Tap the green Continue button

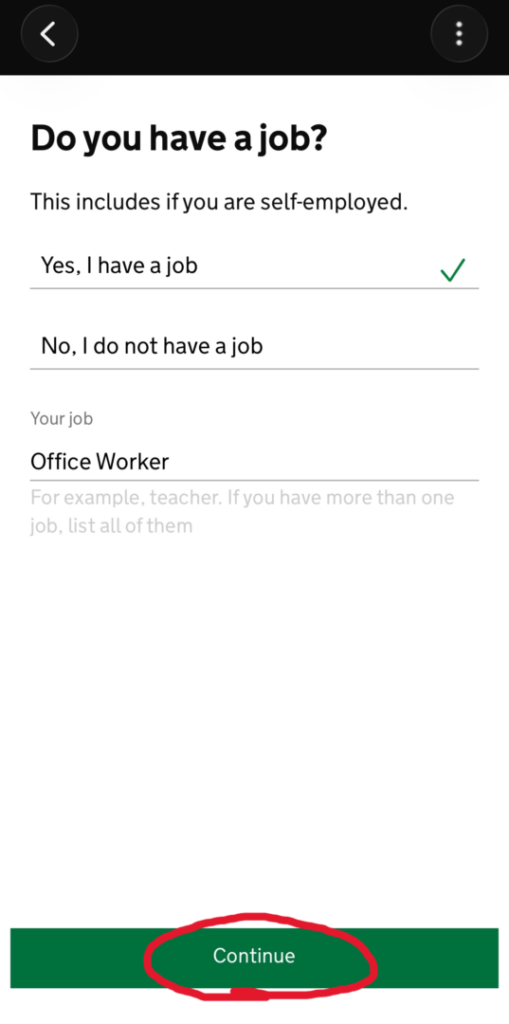pyautogui.click(x=254, y=957)
